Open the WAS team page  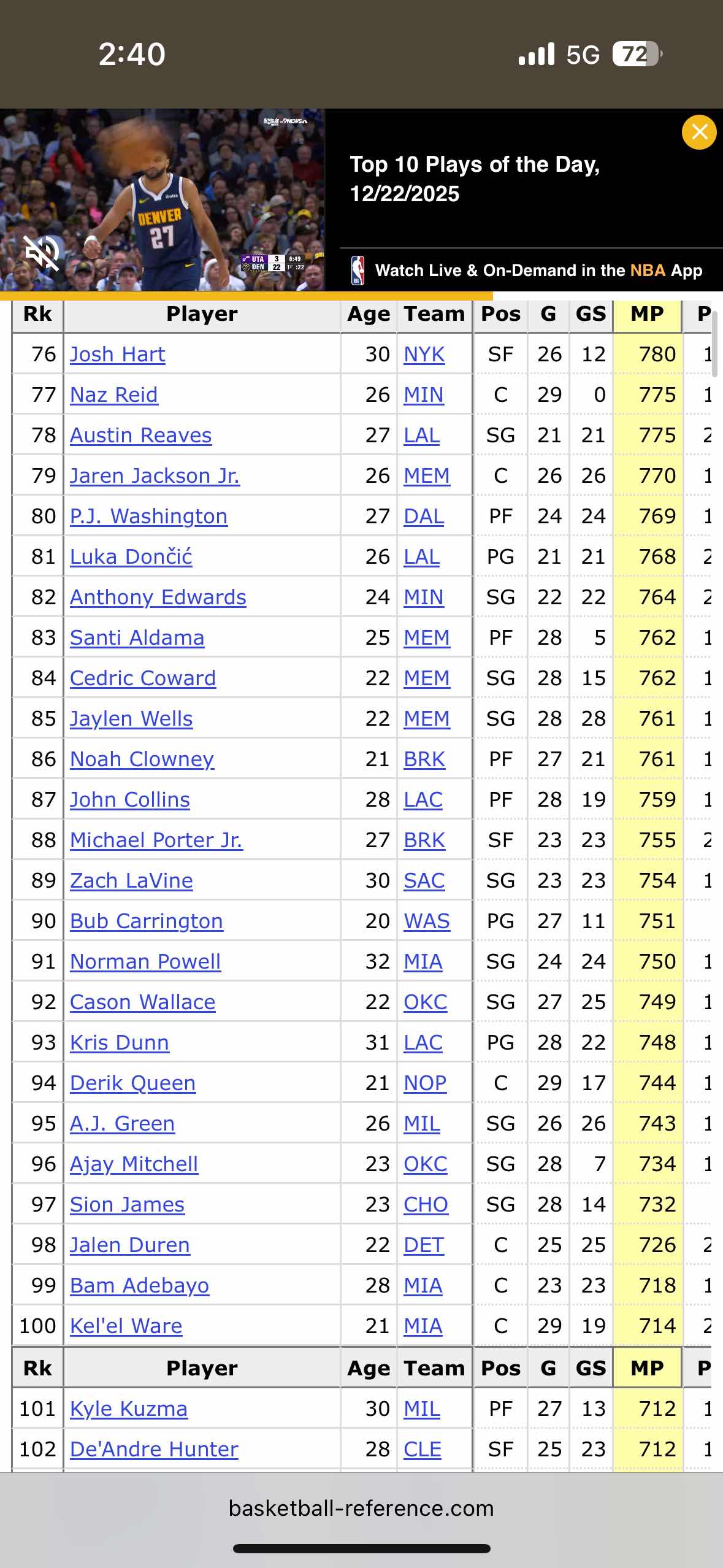(426, 921)
